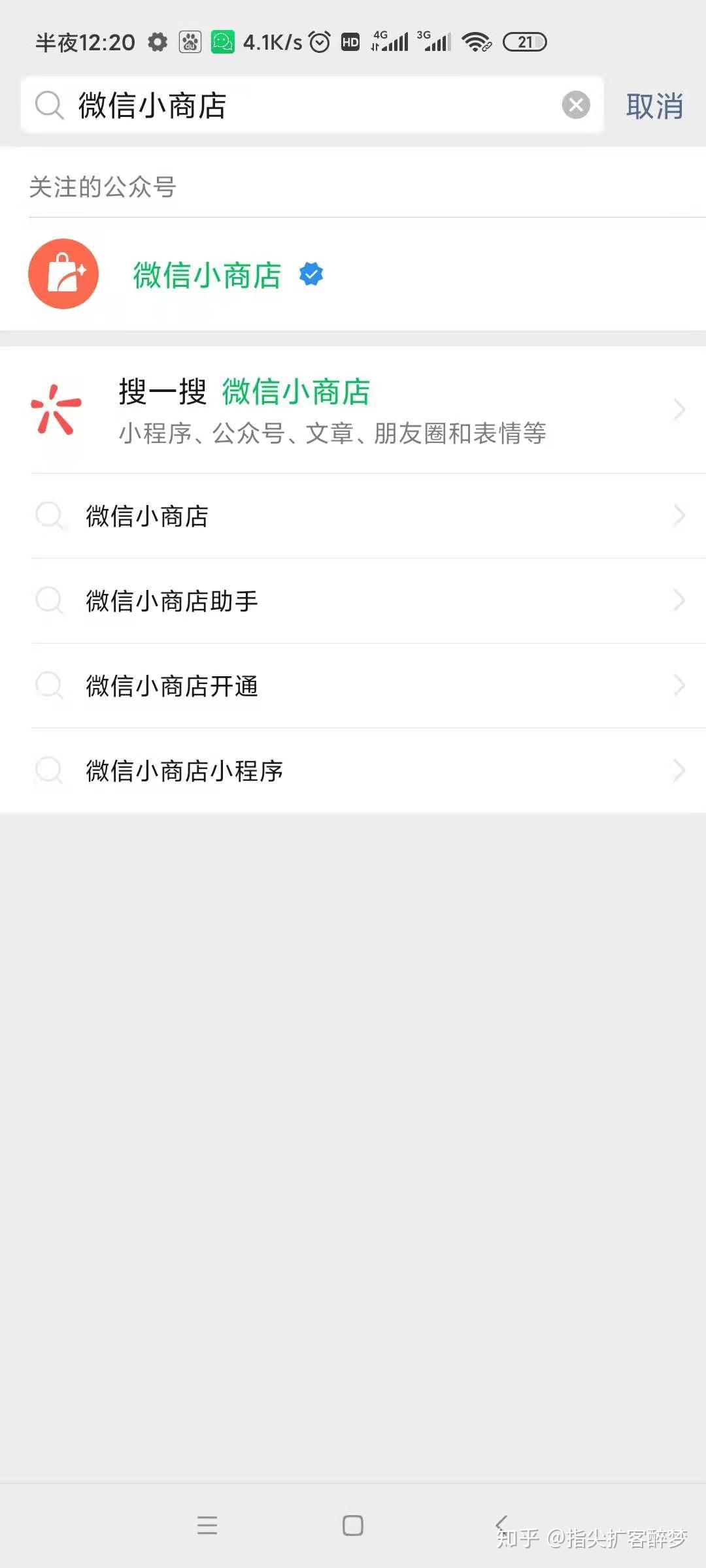Open 搜一搜 for 微信小商店

(x=353, y=410)
